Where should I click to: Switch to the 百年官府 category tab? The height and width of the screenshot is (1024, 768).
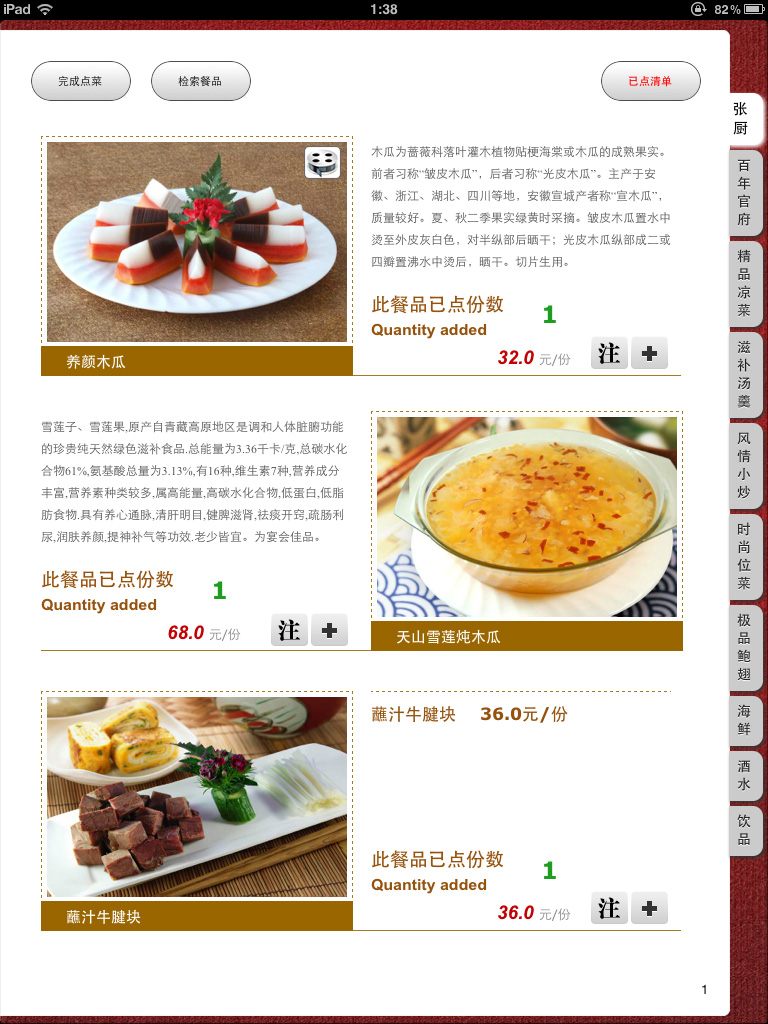tap(744, 192)
